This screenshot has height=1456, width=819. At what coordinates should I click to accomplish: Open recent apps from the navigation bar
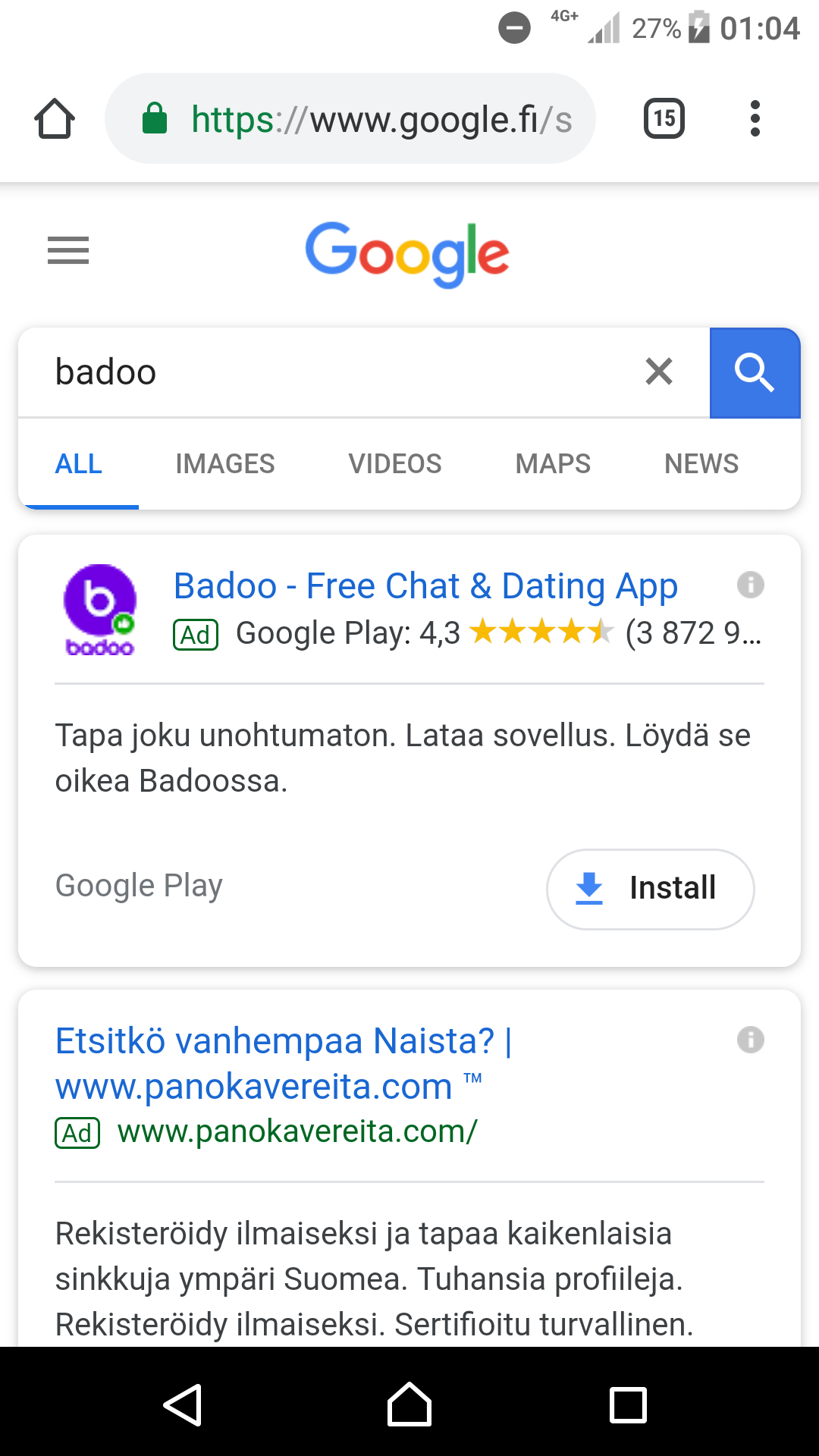click(x=628, y=1404)
